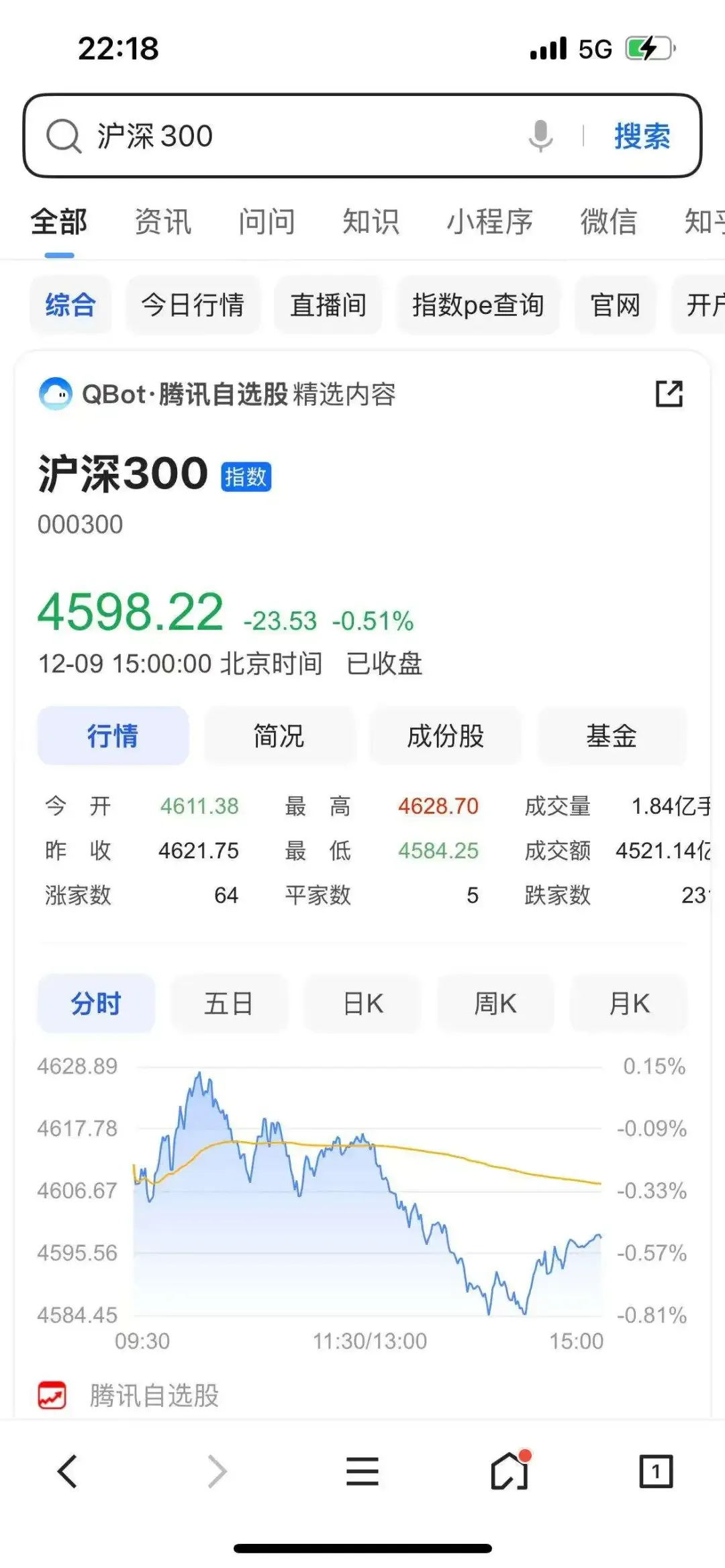Switch to the 问问 tab
This screenshot has width=725, height=1568.
(267, 222)
